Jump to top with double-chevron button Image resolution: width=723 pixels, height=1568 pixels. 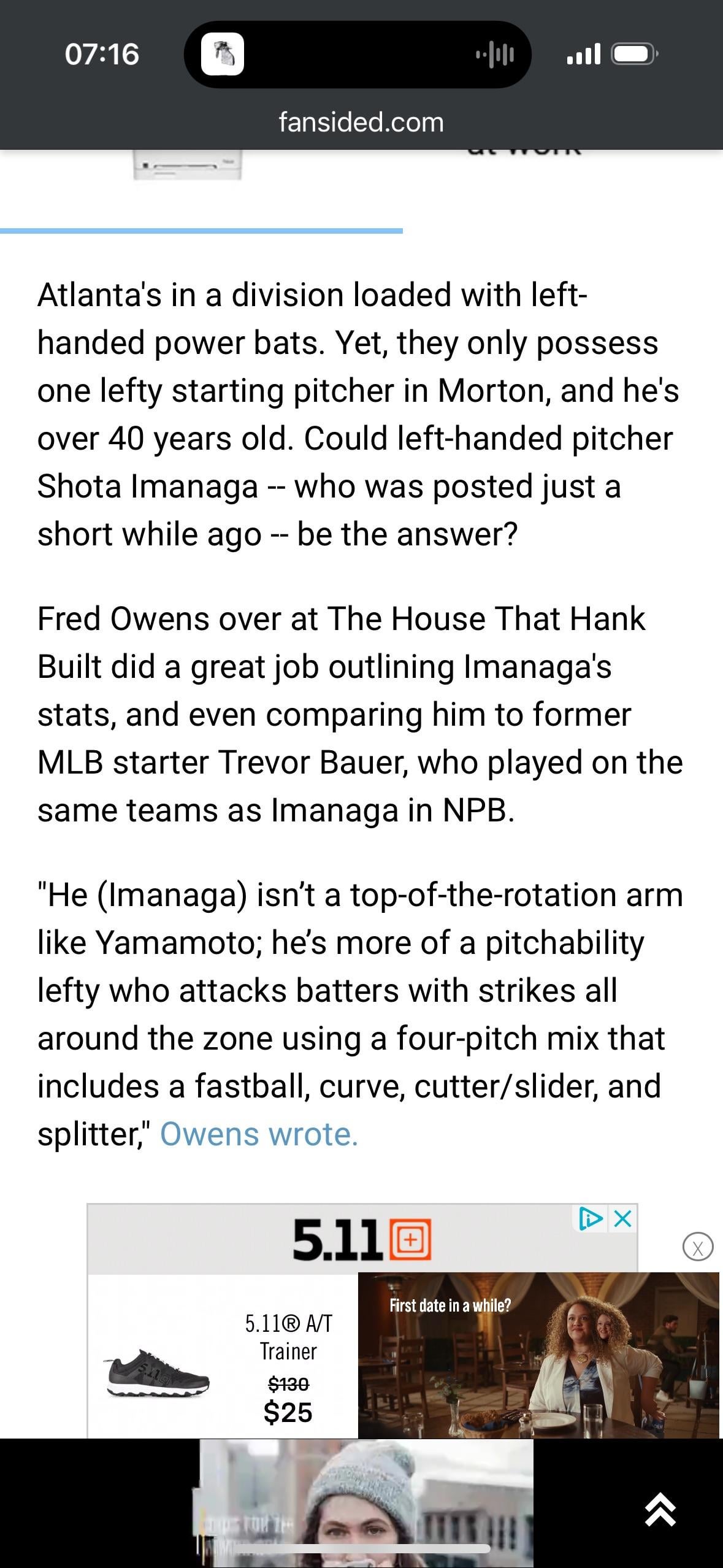[x=660, y=1510]
